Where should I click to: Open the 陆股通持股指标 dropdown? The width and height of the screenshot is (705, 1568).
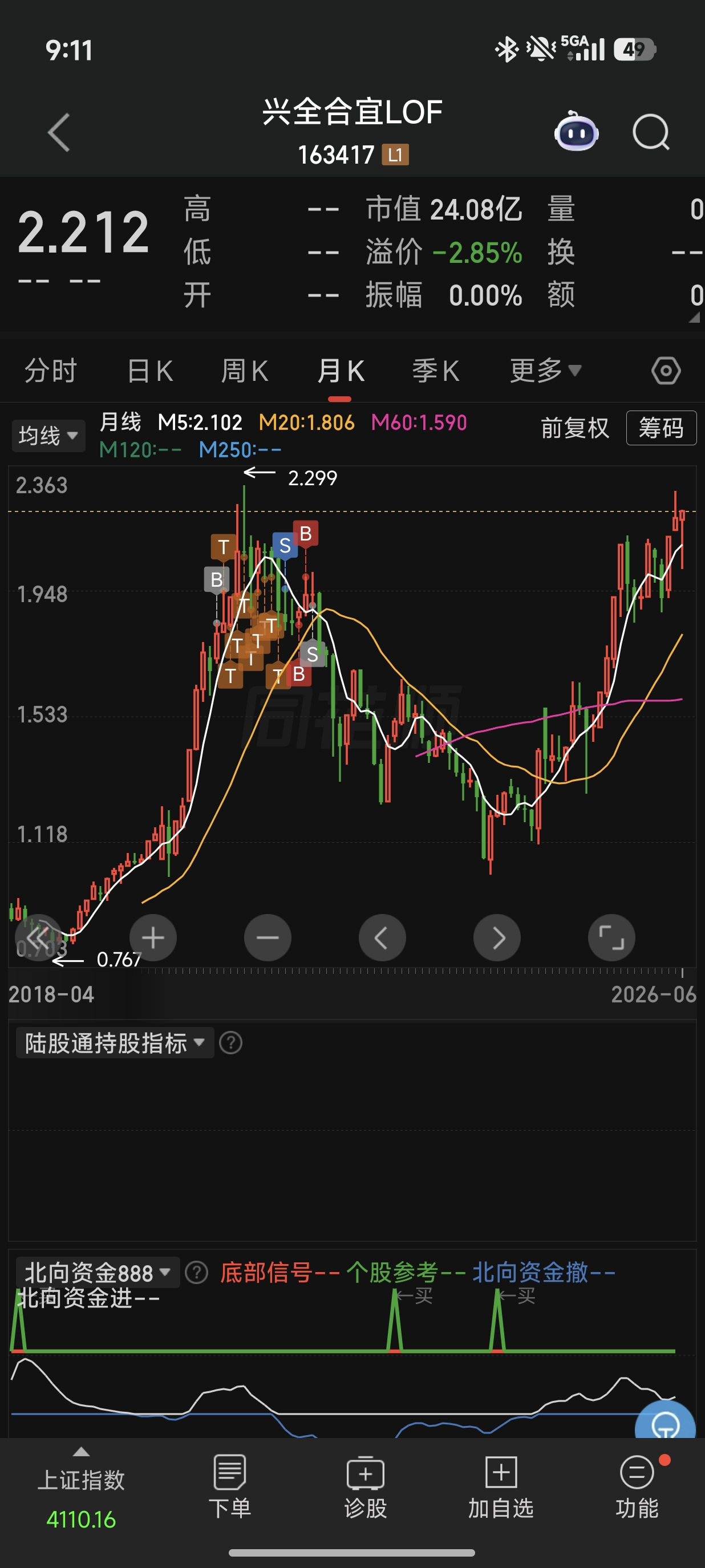(115, 1043)
